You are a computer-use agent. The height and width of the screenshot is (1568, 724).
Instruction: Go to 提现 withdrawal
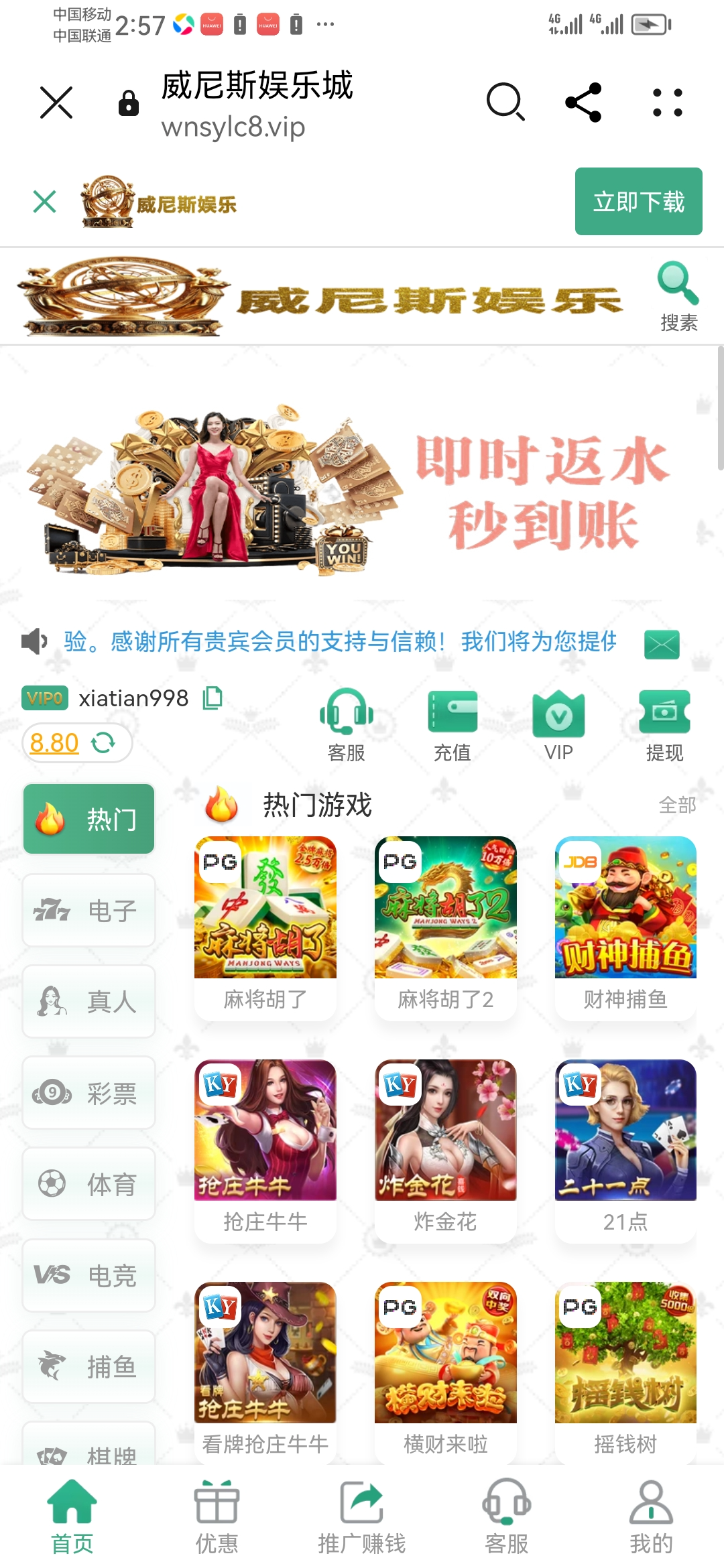pos(664,725)
